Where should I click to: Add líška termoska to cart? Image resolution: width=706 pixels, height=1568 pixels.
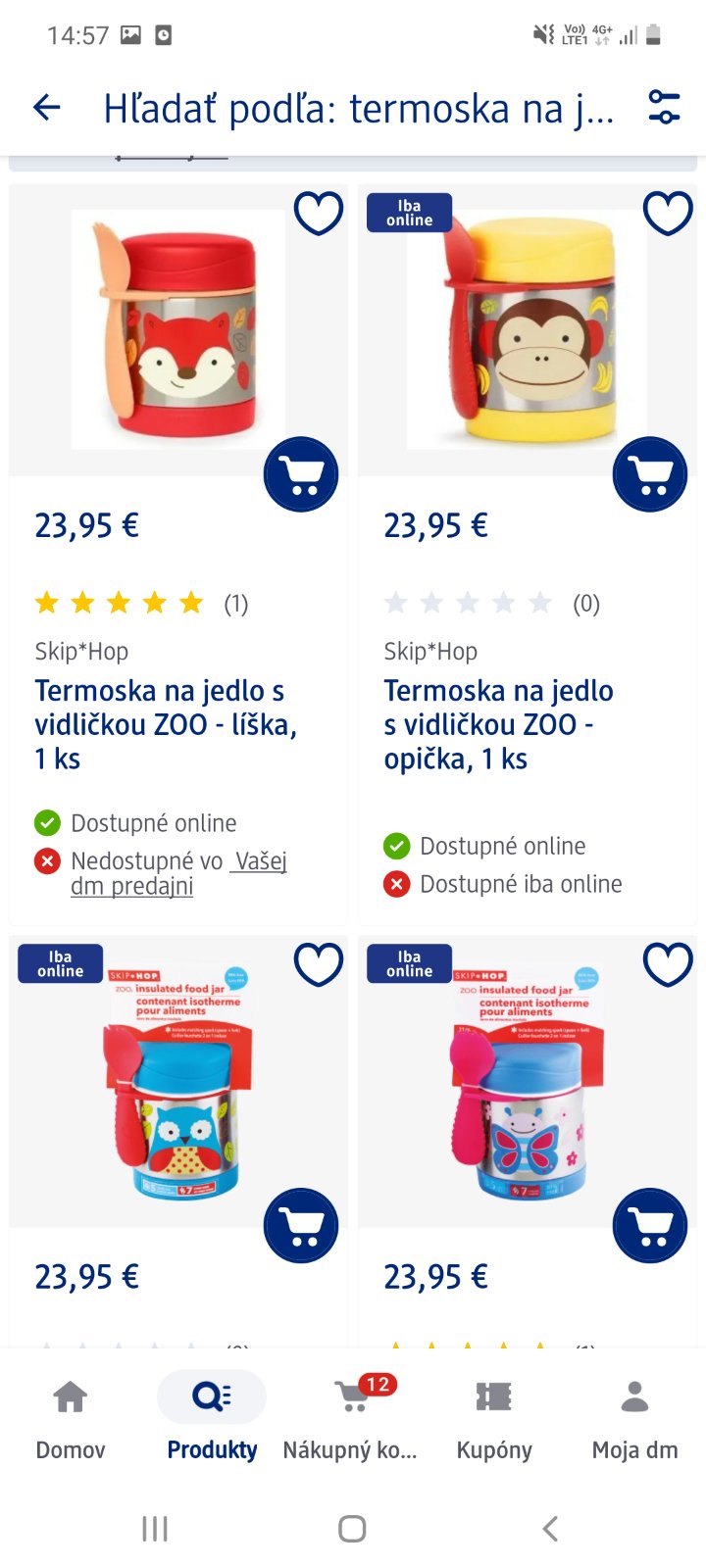301,474
